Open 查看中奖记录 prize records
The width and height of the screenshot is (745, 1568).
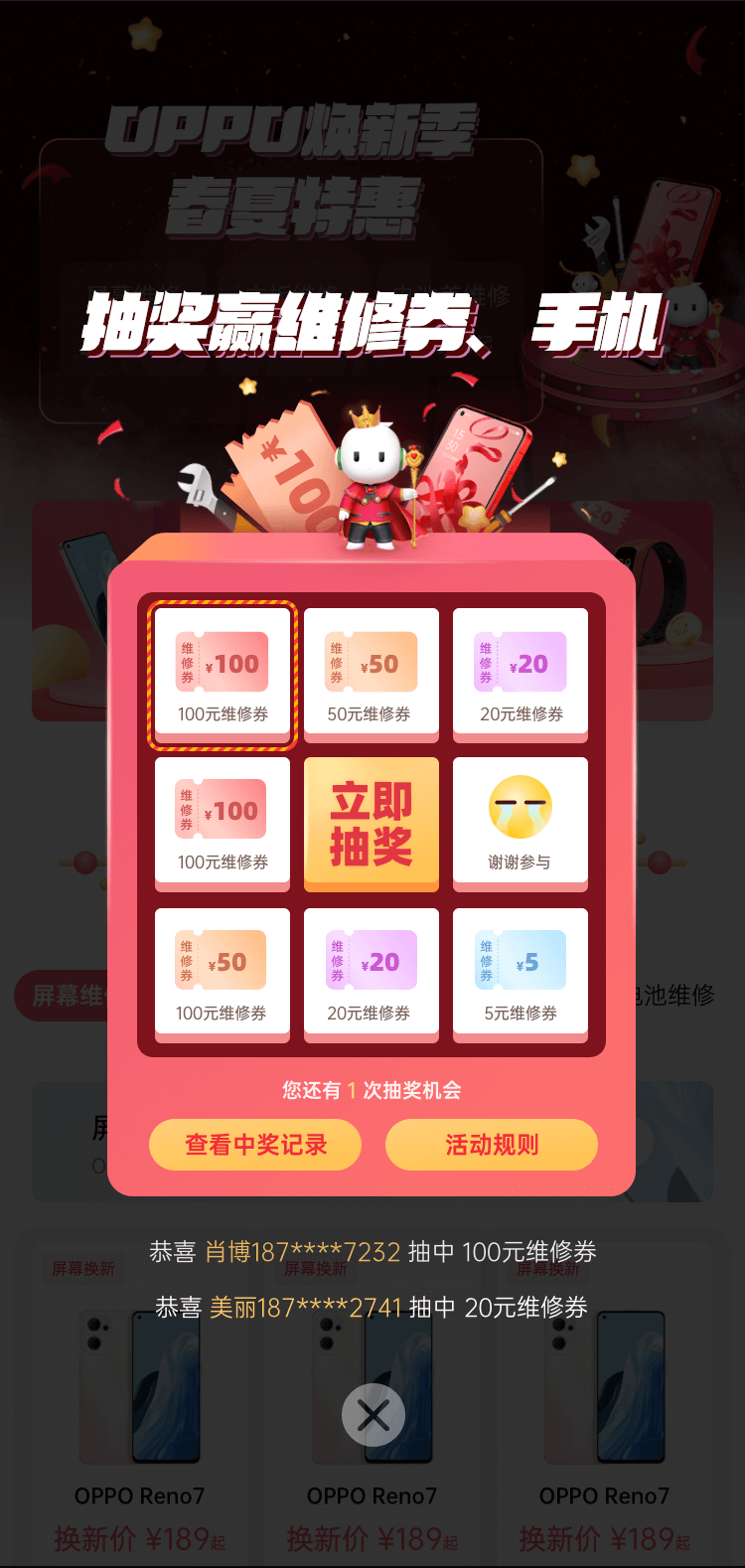coord(255,1145)
